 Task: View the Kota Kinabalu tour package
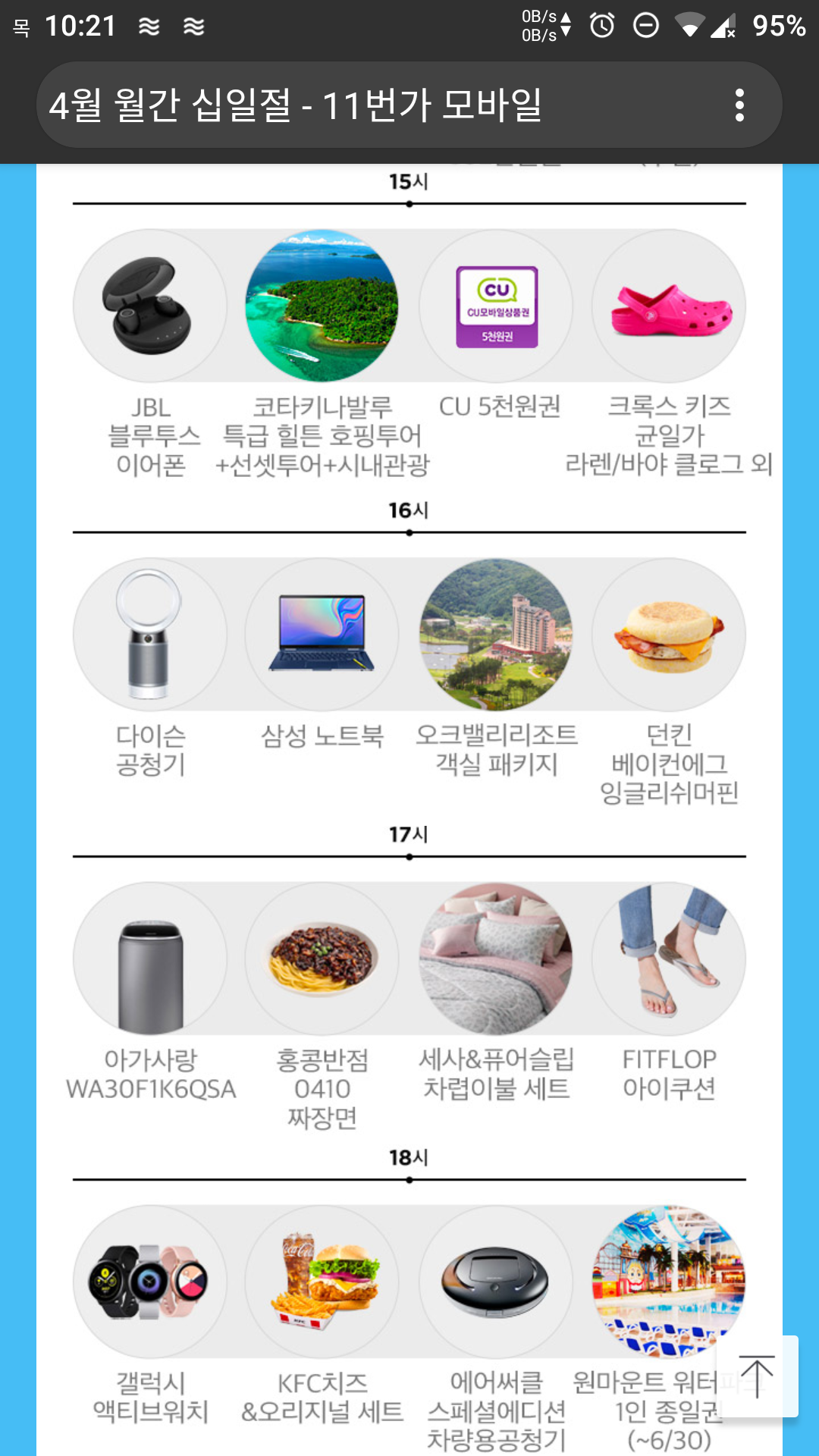tap(322, 306)
